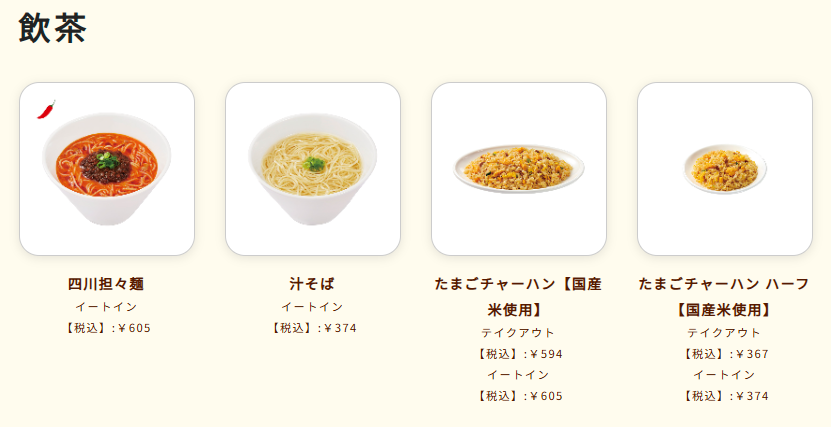Select the たまごチャーハン【国産米使用】 card
The height and width of the screenshot is (427, 831).
click(519, 168)
